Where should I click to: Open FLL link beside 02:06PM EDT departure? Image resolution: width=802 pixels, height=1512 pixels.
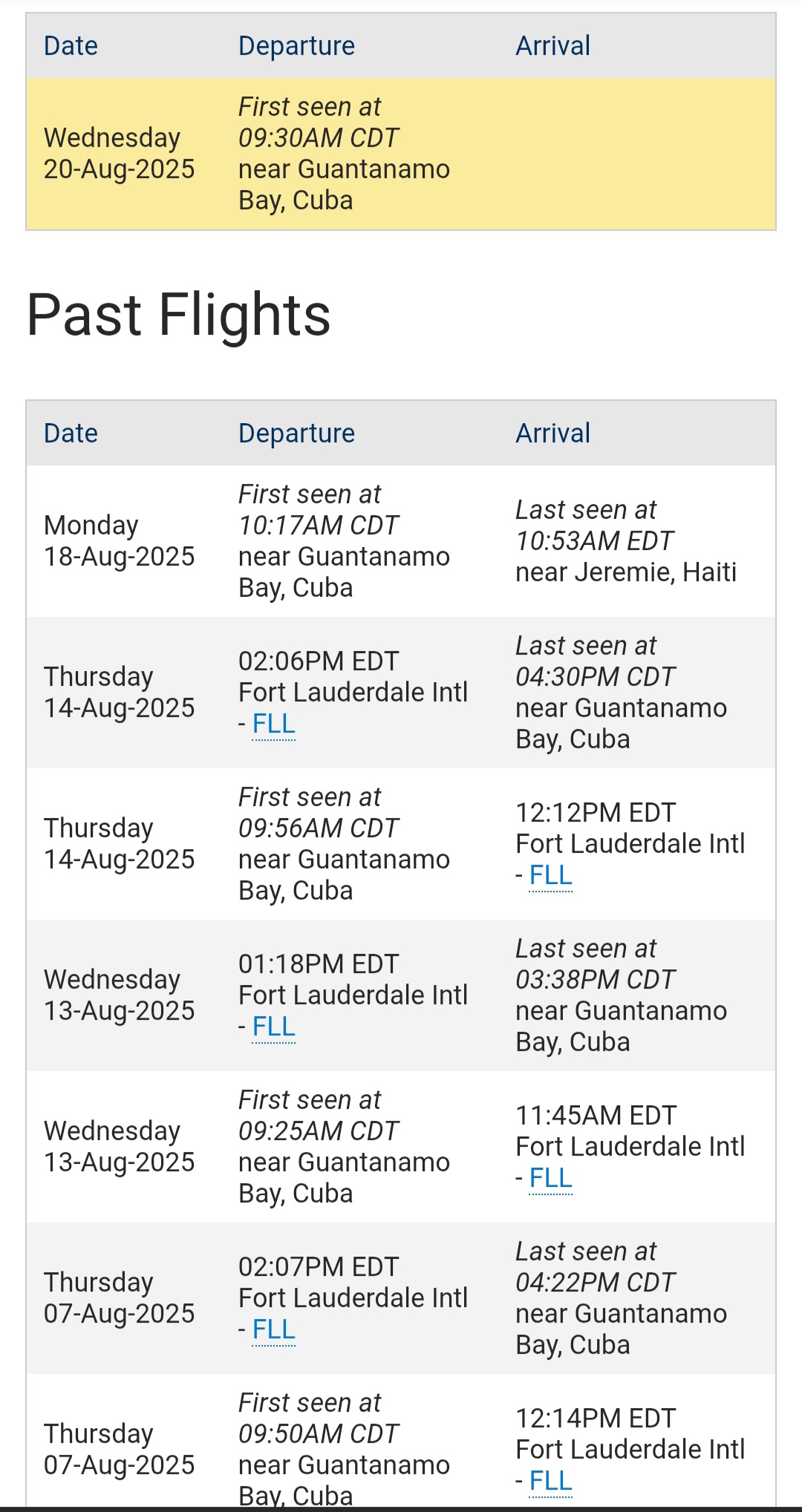tap(274, 724)
